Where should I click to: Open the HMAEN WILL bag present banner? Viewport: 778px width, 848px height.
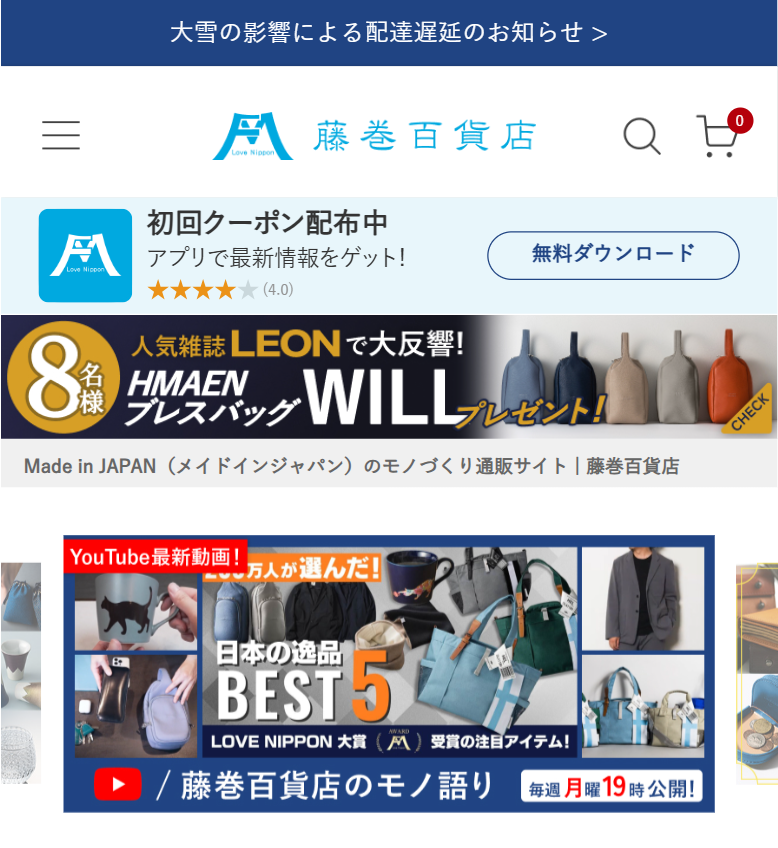point(388,377)
